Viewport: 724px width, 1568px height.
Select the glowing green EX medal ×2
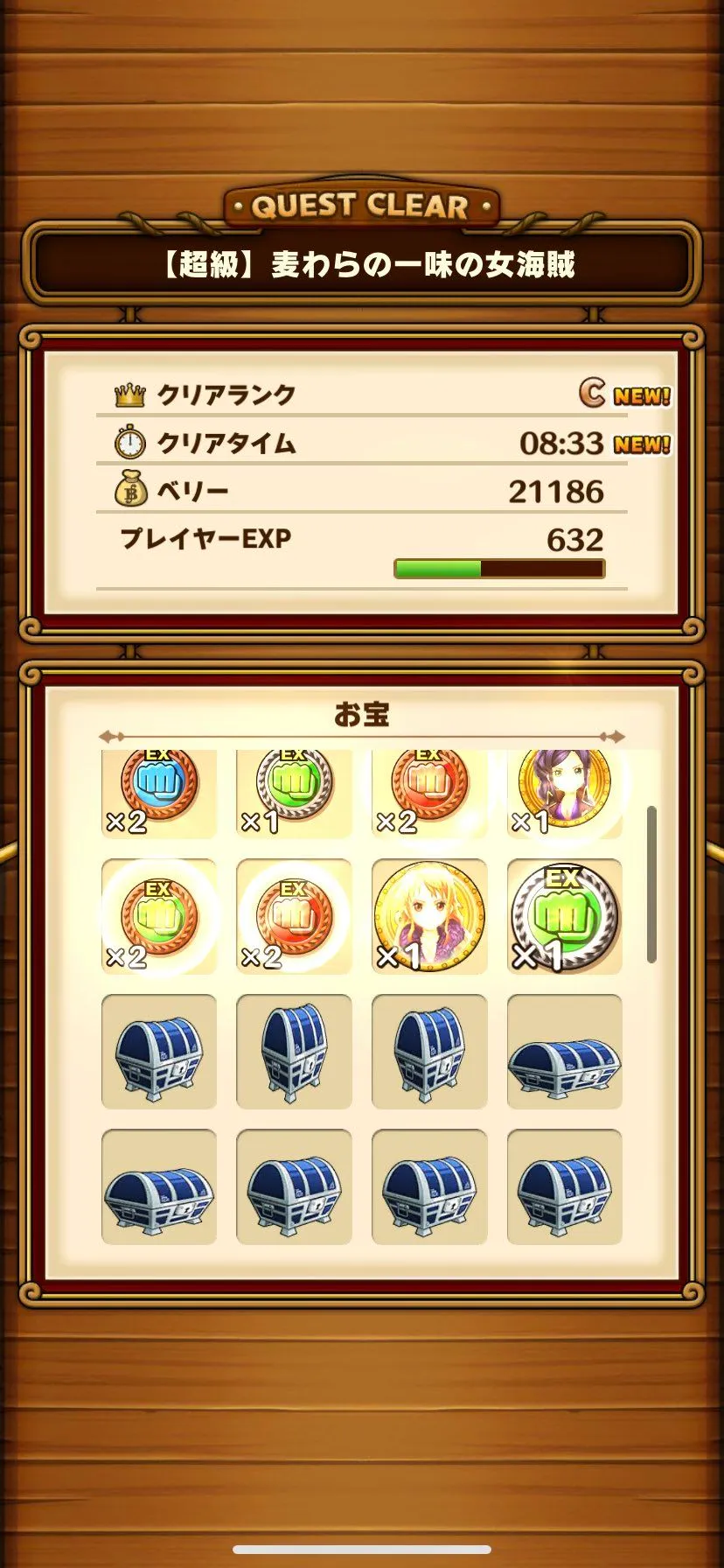(158, 916)
